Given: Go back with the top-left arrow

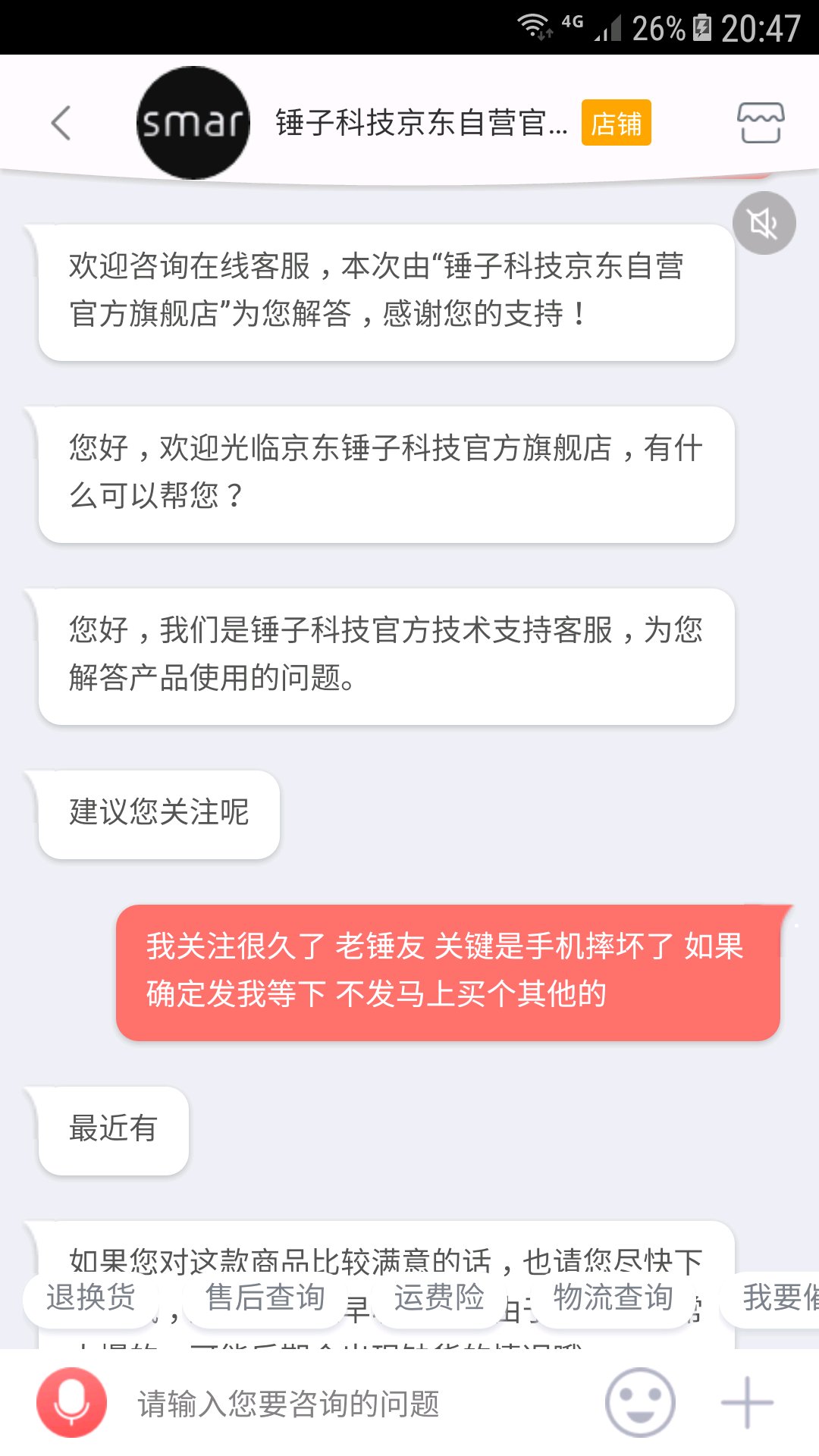Looking at the screenshot, I should (61, 123).
